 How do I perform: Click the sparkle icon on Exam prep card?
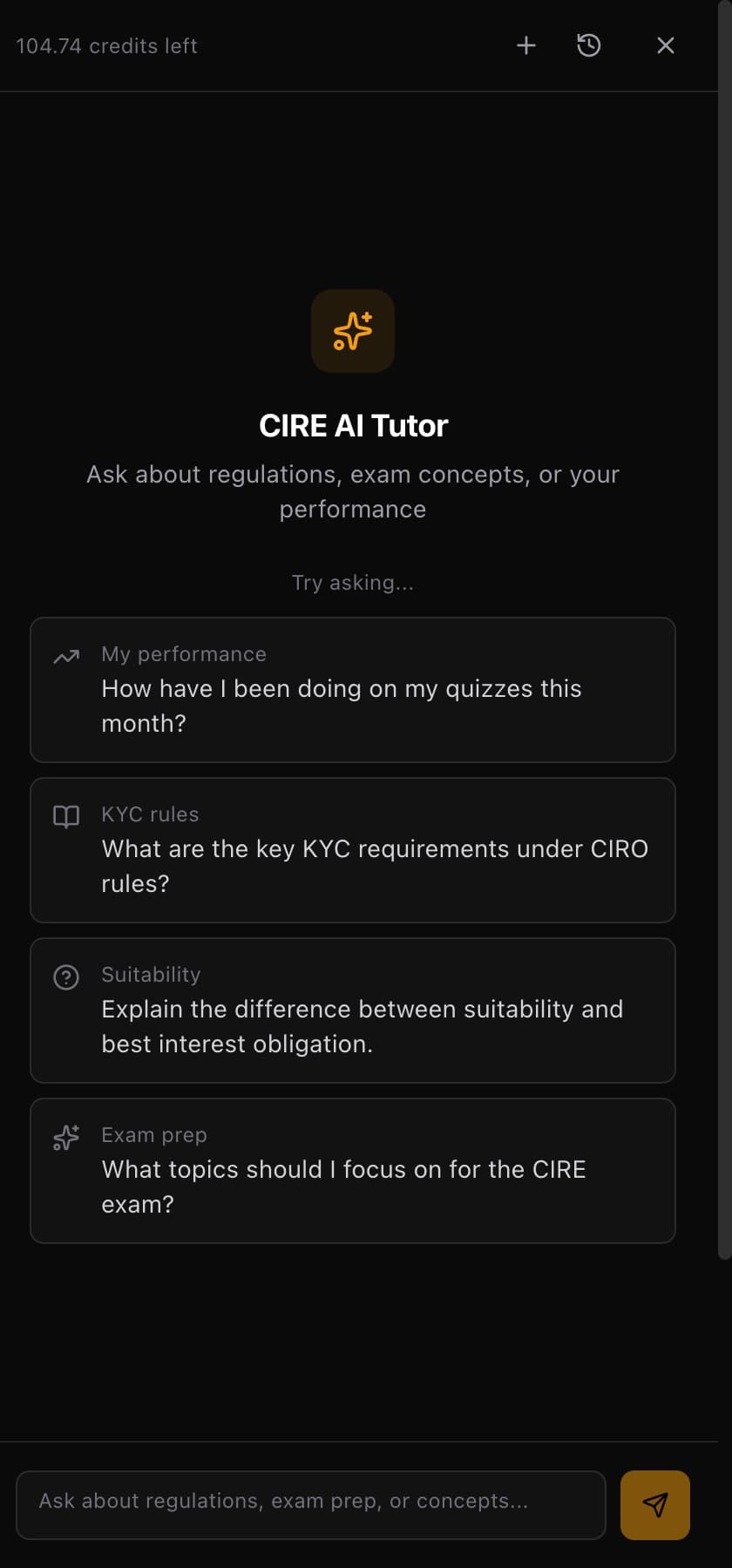pyautogui.click(x=65, y=1138)
